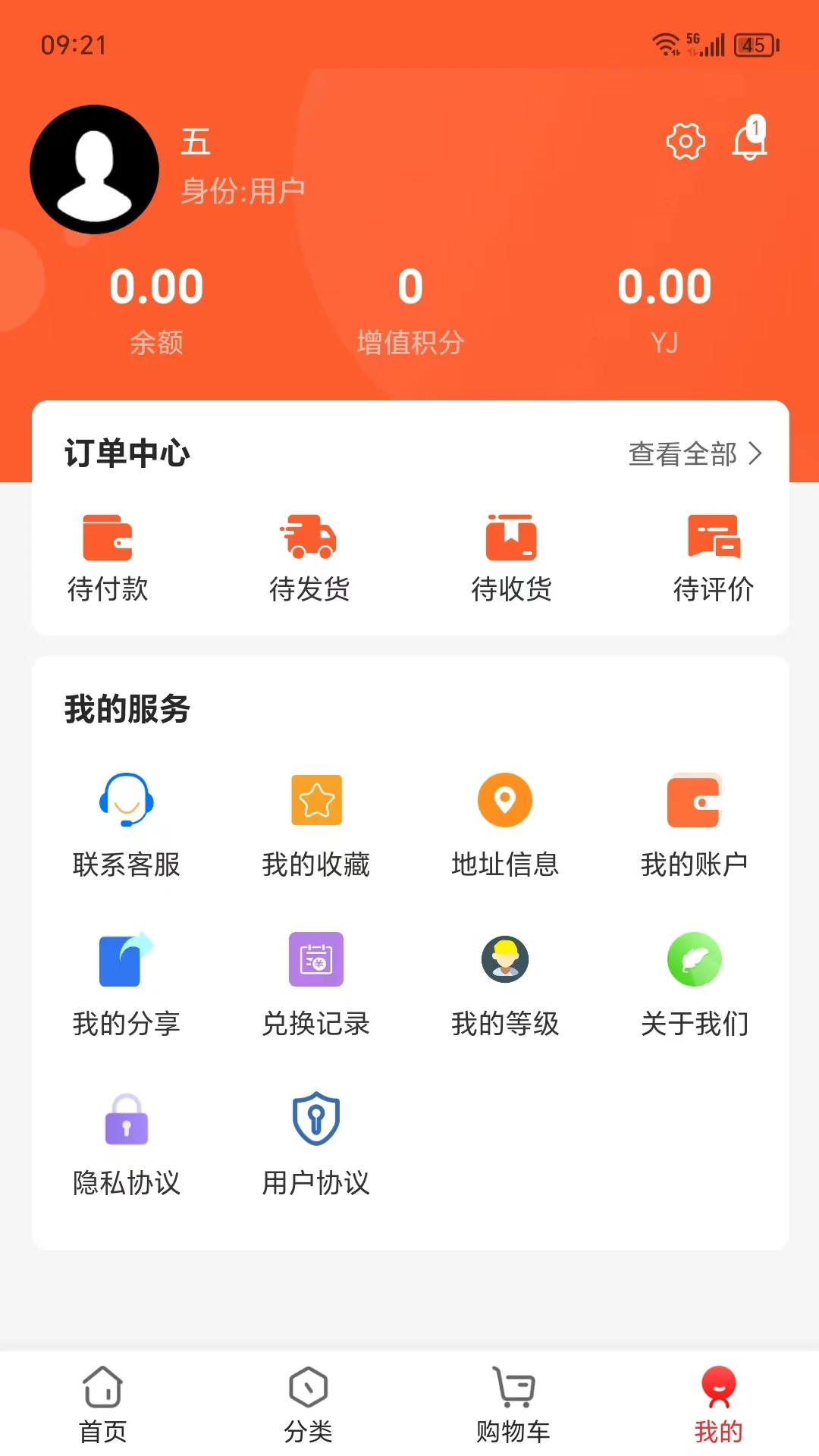The image size is (819, 1456).
Task: Tap 我的分享 to share
Action: coord(125,959)
